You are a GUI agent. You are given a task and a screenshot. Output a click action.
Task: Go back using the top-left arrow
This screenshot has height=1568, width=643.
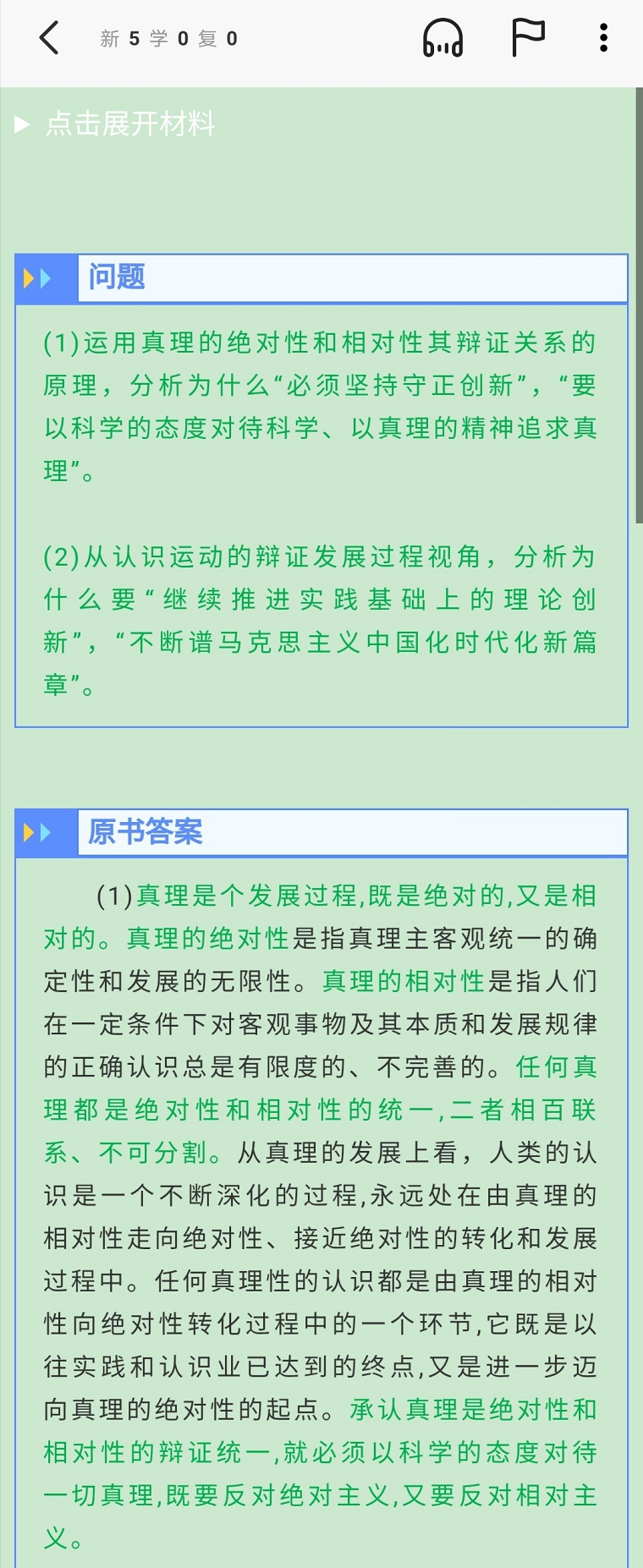49,38
